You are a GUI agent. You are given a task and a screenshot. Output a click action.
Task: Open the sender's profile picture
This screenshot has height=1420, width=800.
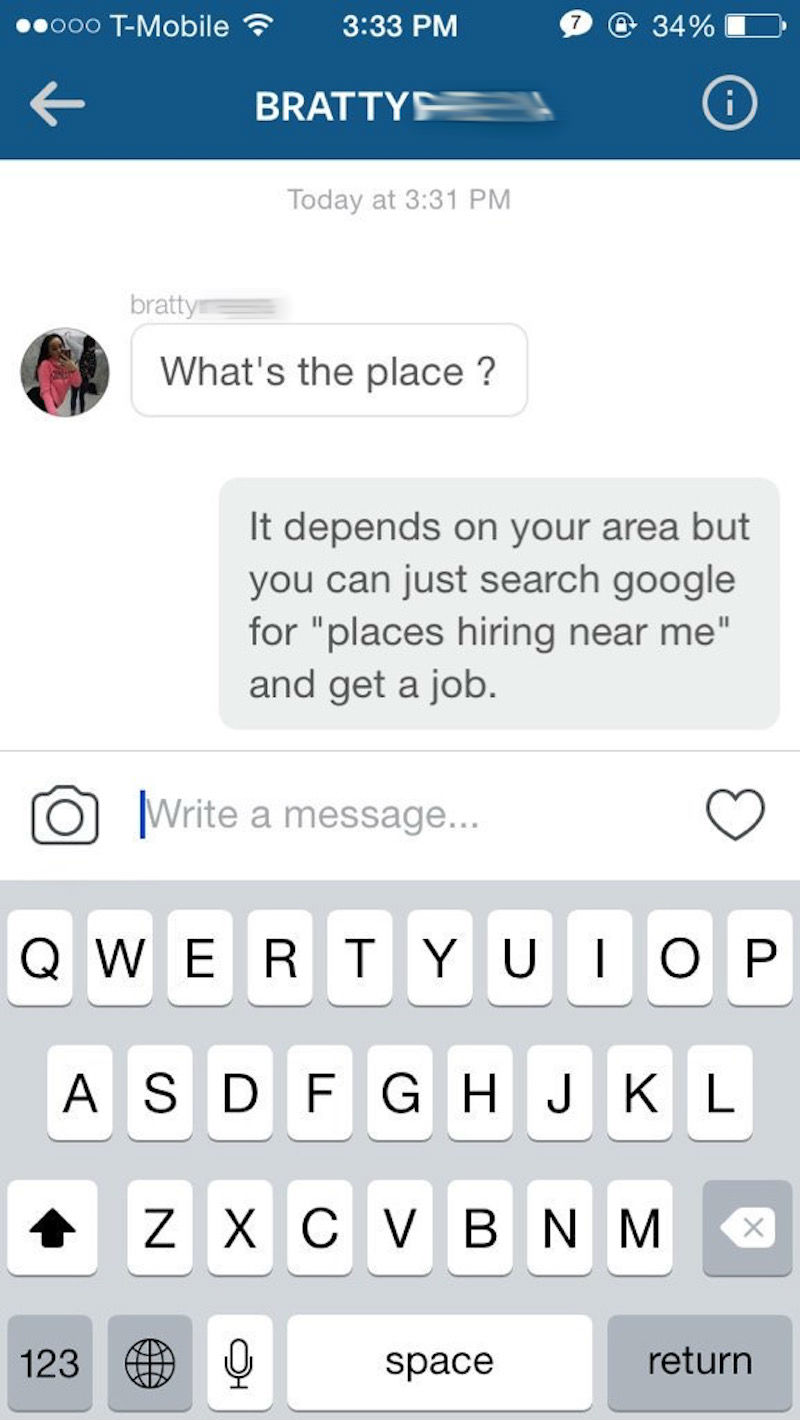(x=65, y=372)
